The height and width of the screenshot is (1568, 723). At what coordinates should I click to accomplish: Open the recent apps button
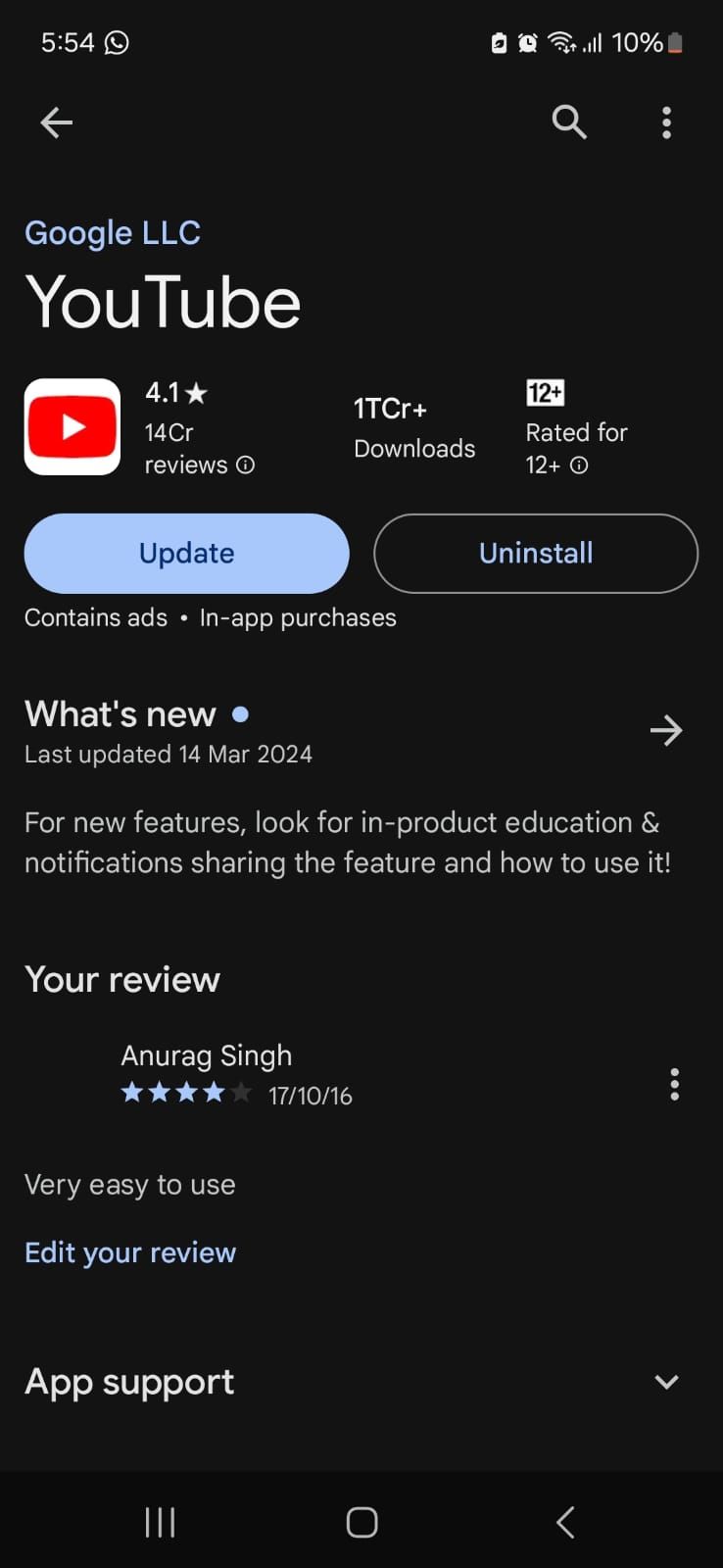159,1522
